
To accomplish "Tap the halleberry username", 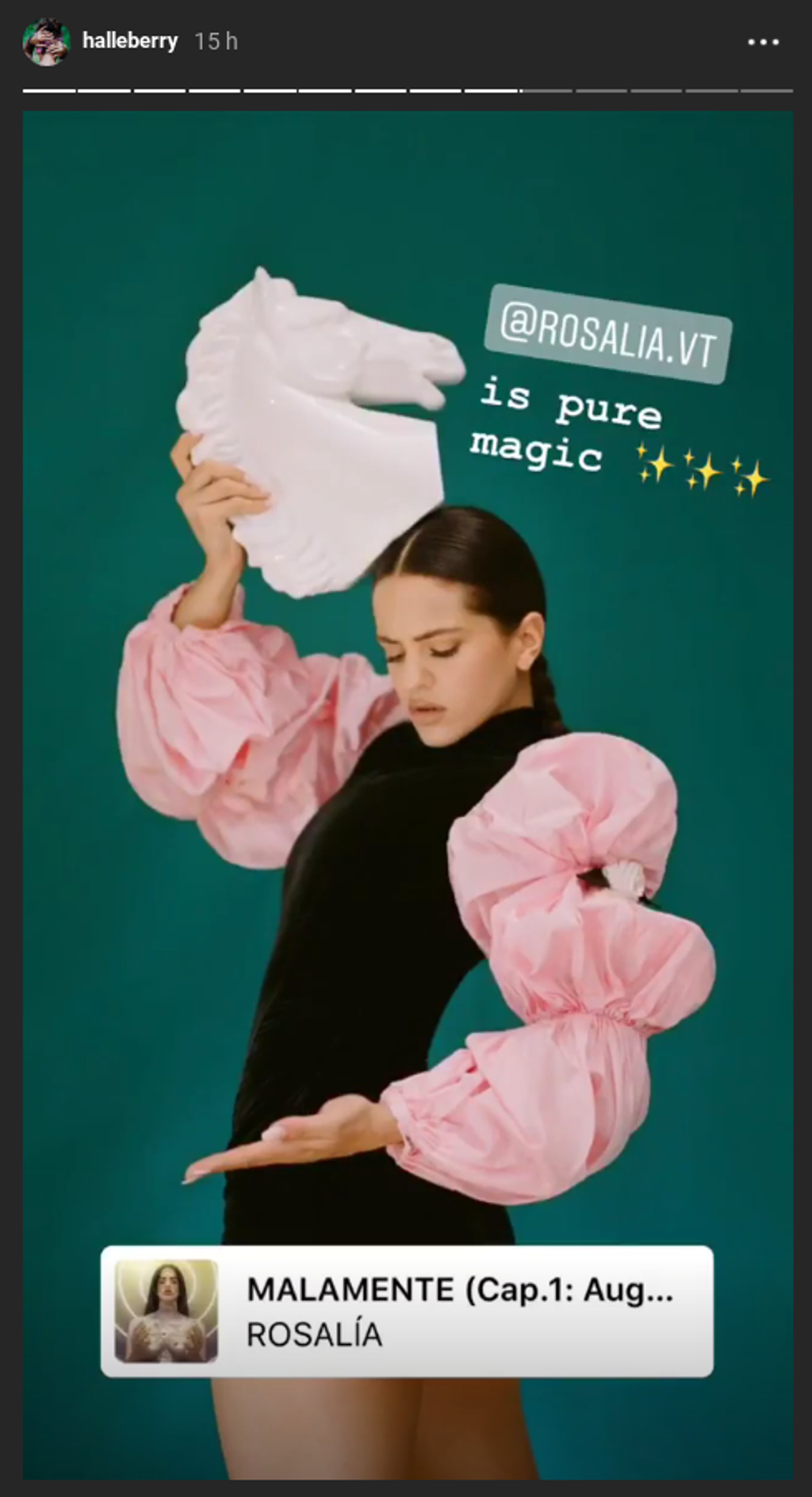I will coord(129,41).
